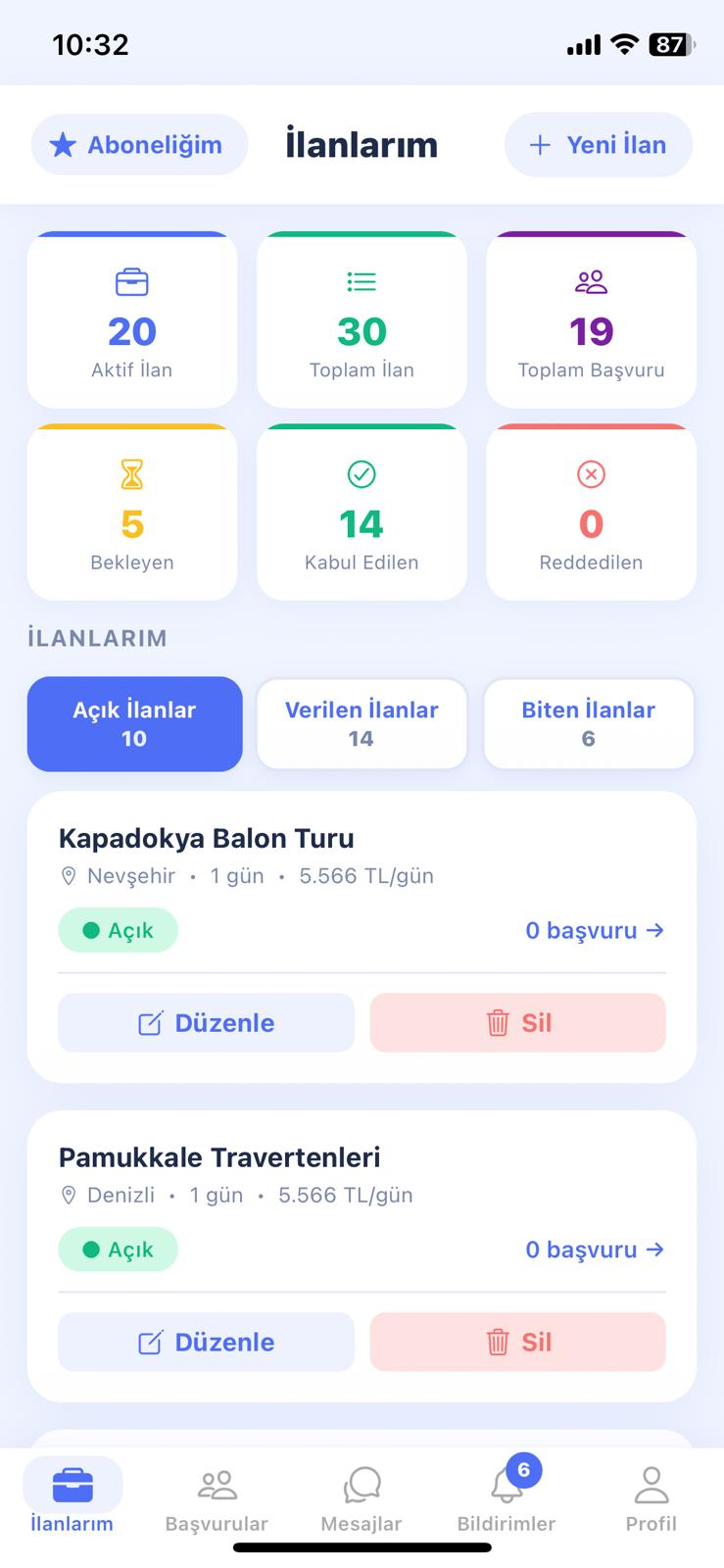Open the Bildirimler notifications tab
Image resolution: width=724 pixels, height=1568 pixels.
507,1499
